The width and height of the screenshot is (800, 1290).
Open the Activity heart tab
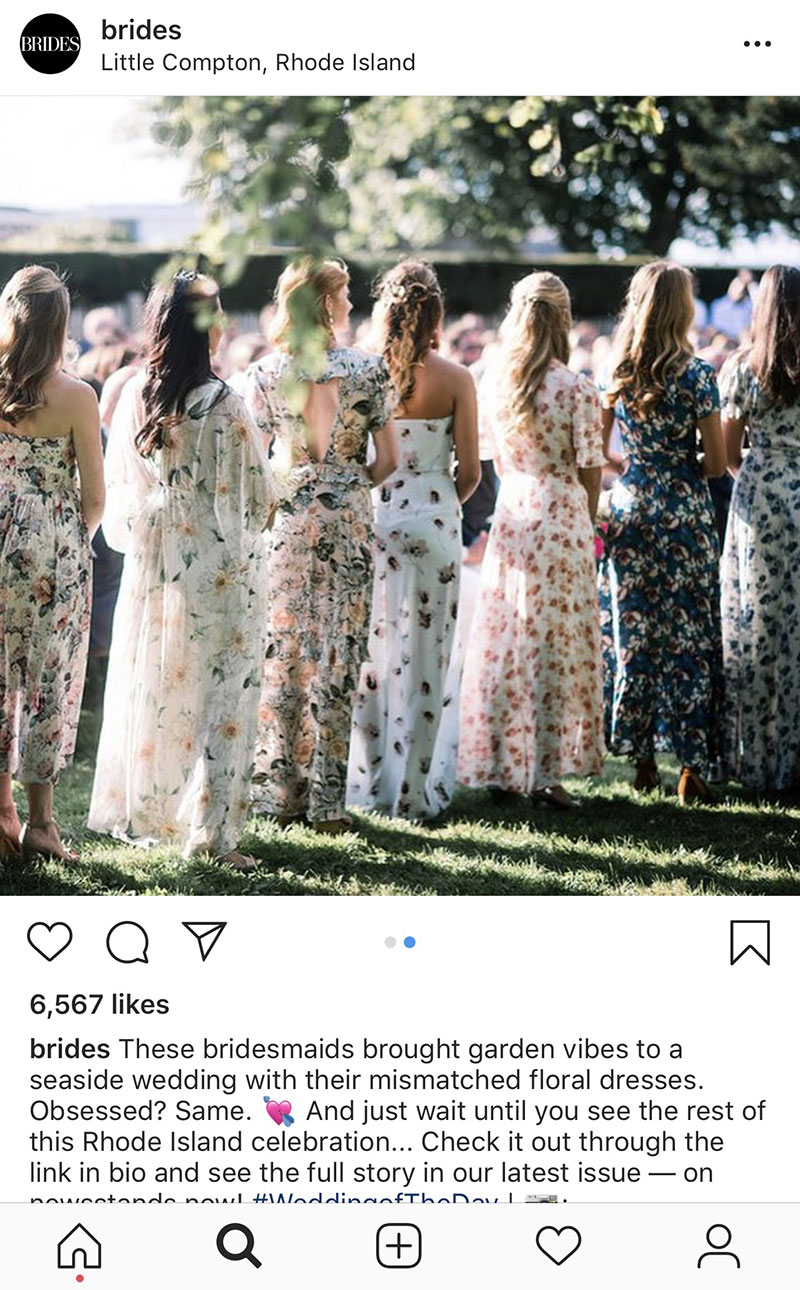tap(558, 1246)
